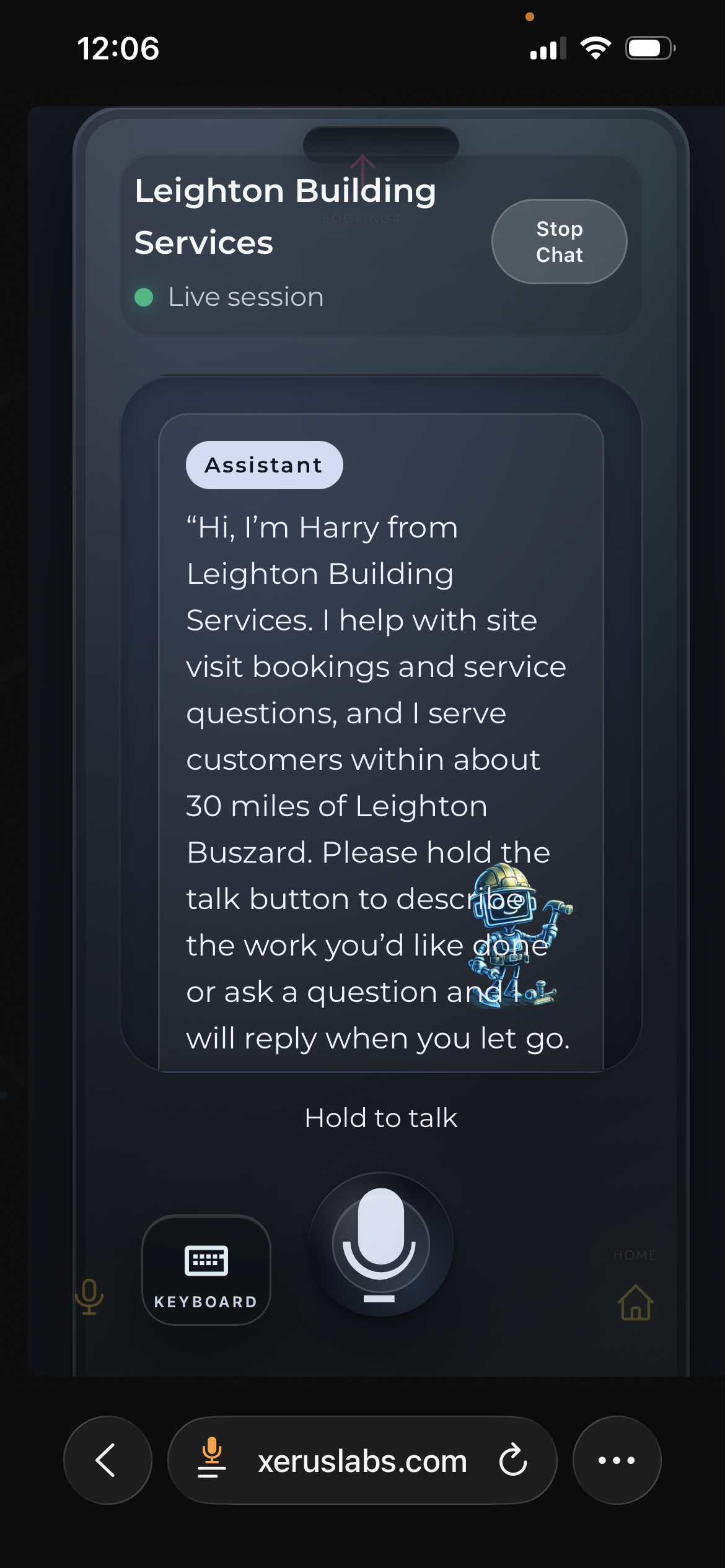Select the Assistant label pill on the message
Image resolution: width=725 pixels, height=1568 pixels.
[x=263, y=464]
